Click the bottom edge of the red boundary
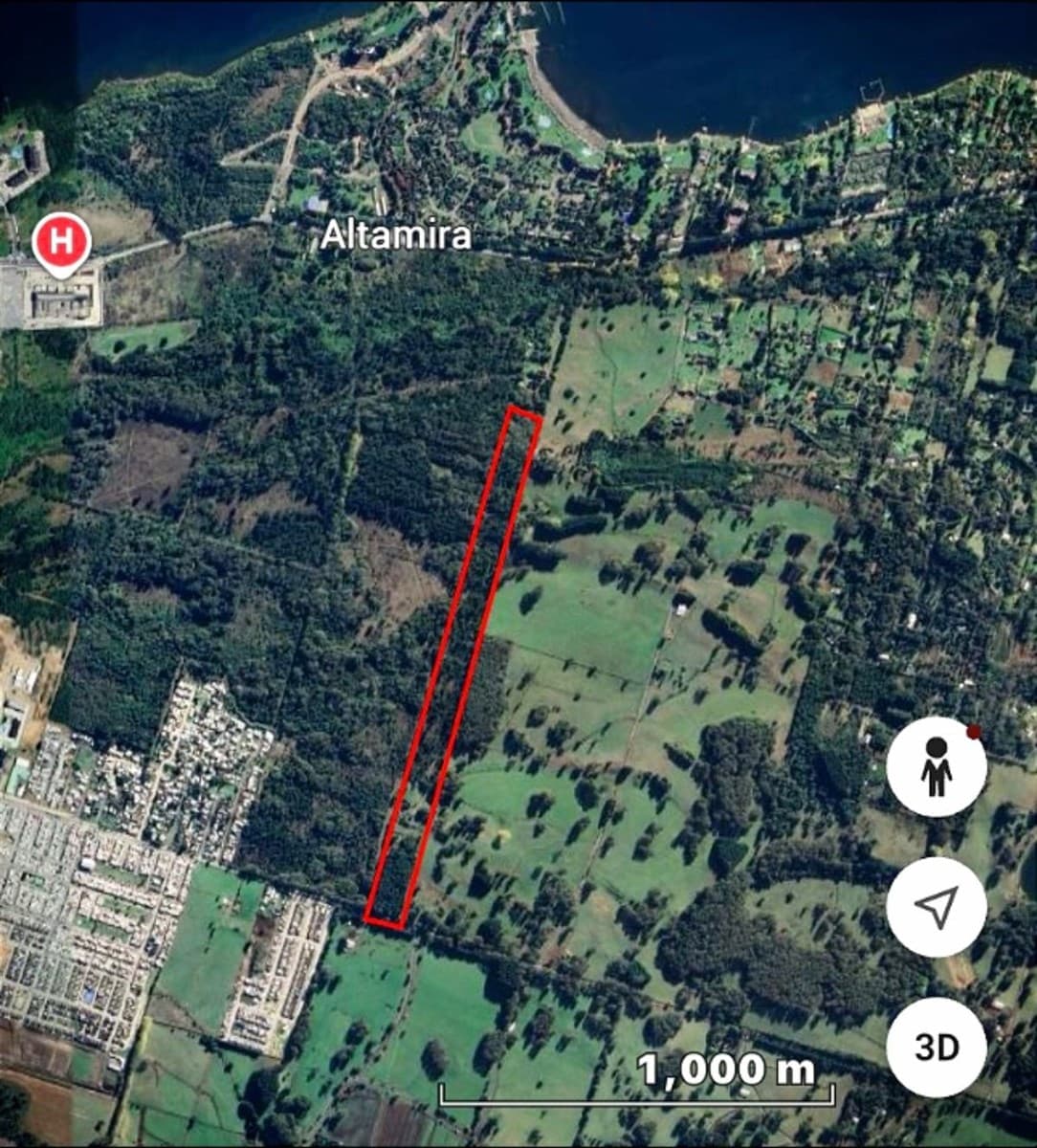This screenshot has height=1148, width=1037. 387,920
